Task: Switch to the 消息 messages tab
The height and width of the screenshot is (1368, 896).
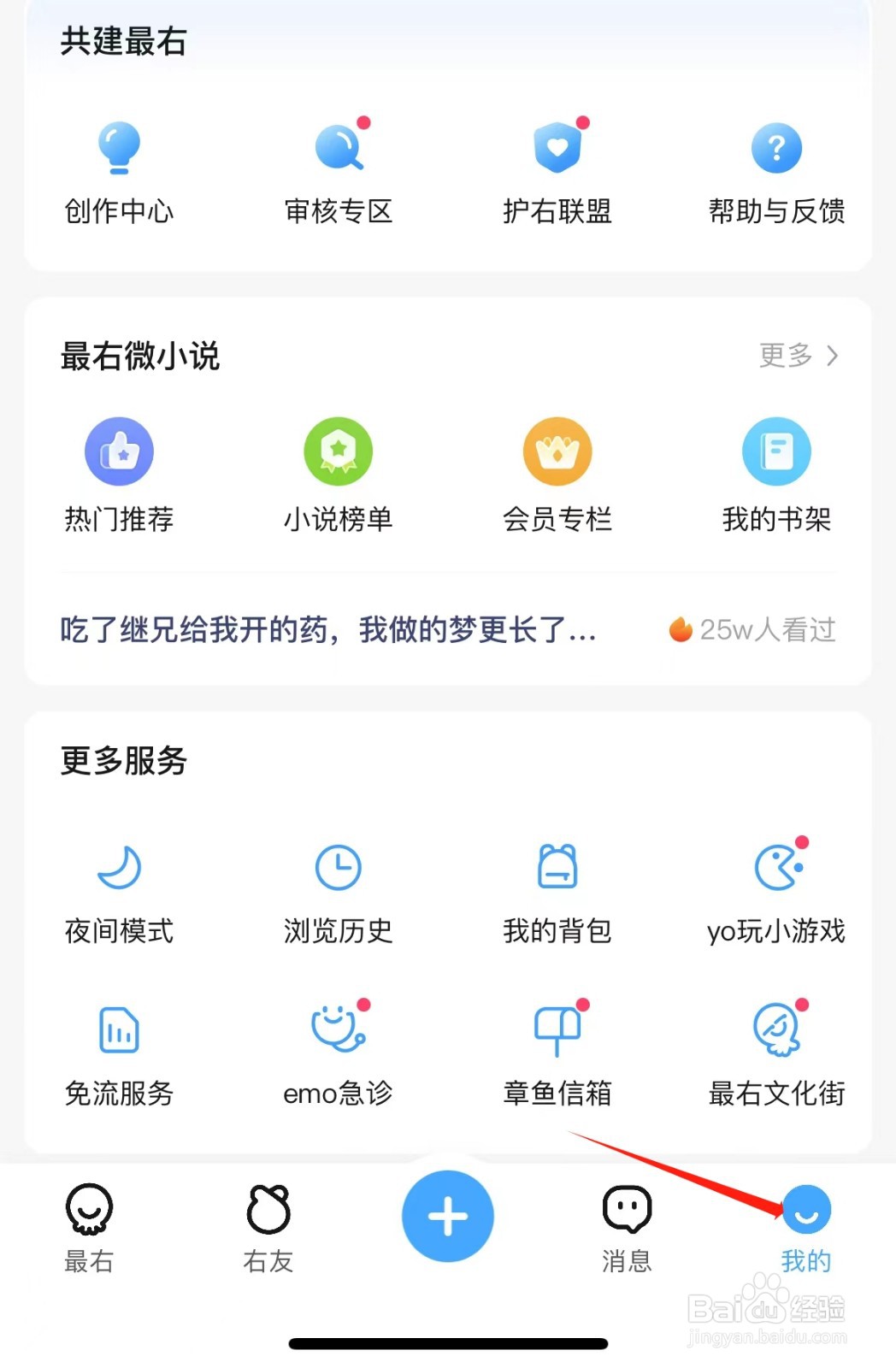Action: 627,1225
